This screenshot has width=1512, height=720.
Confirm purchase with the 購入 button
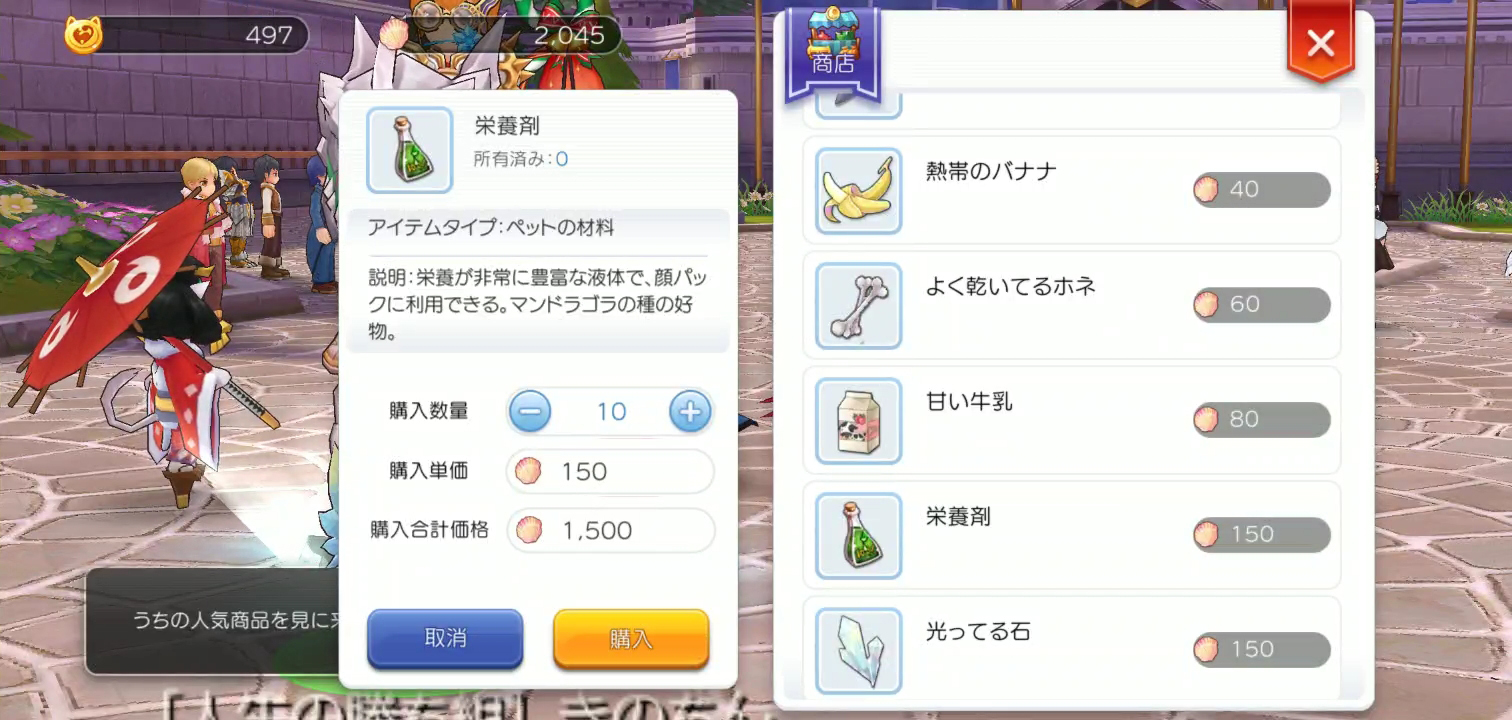pyautogui.click(x=631, y=639)
